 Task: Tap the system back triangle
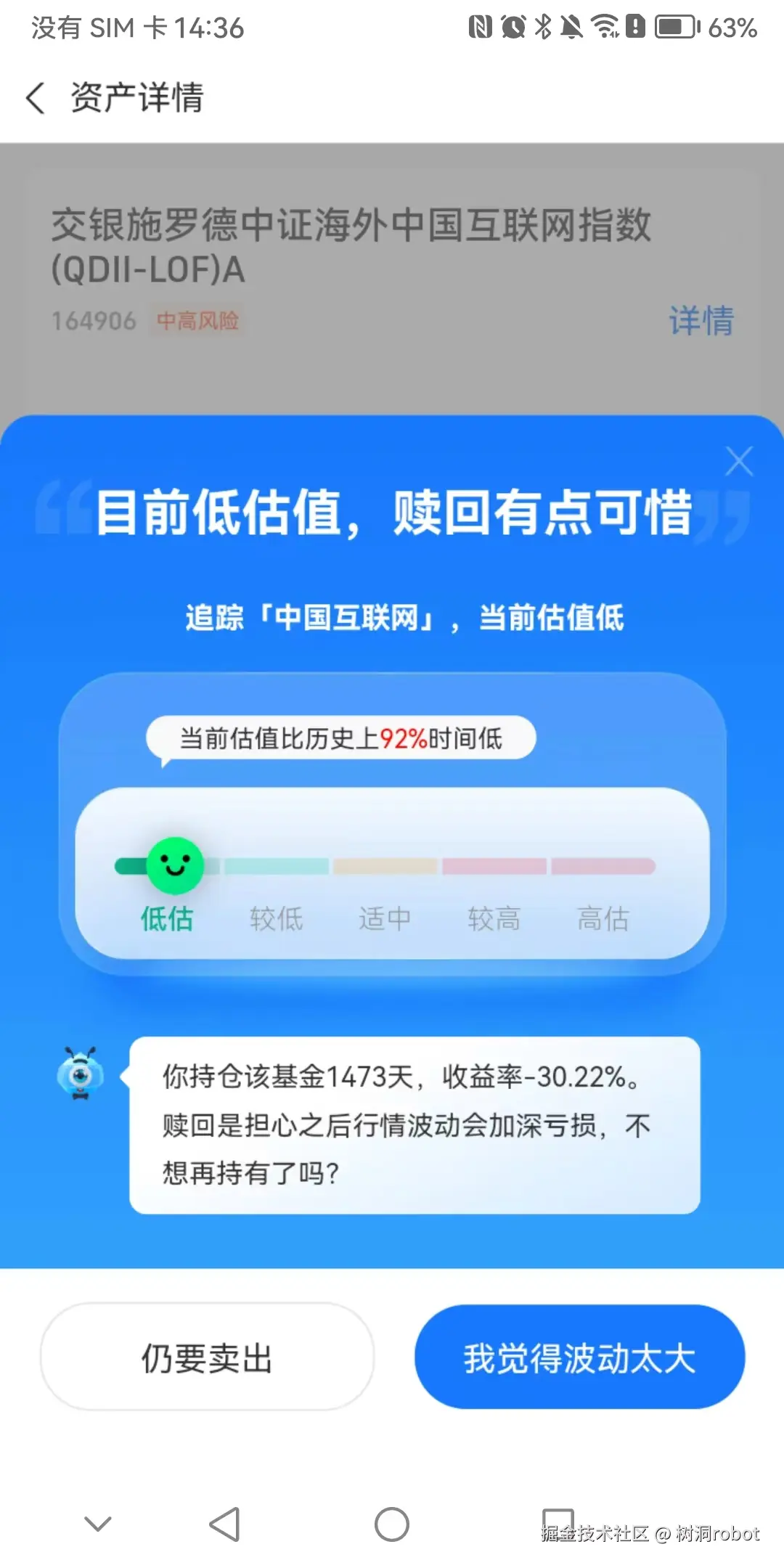[225, 1524]
